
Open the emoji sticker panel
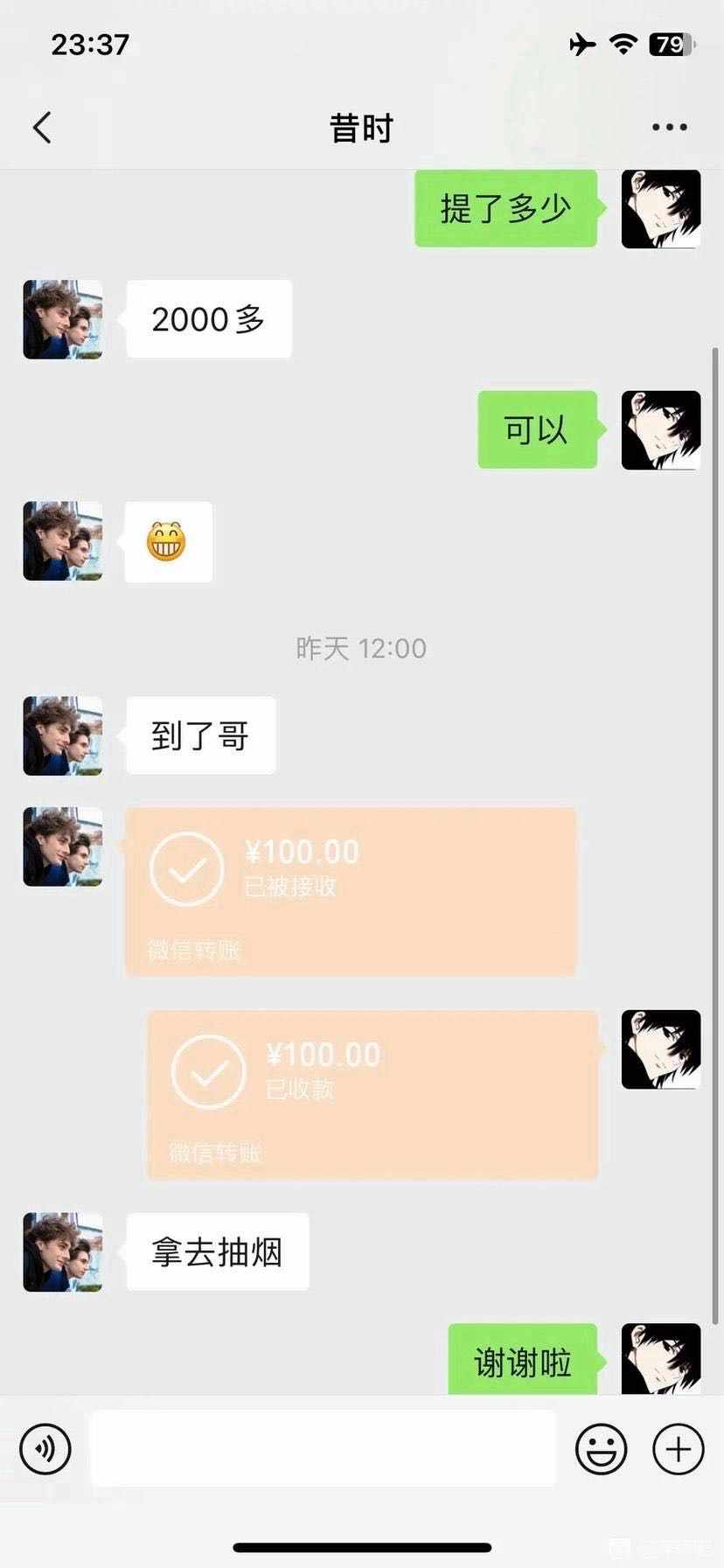601,1449
